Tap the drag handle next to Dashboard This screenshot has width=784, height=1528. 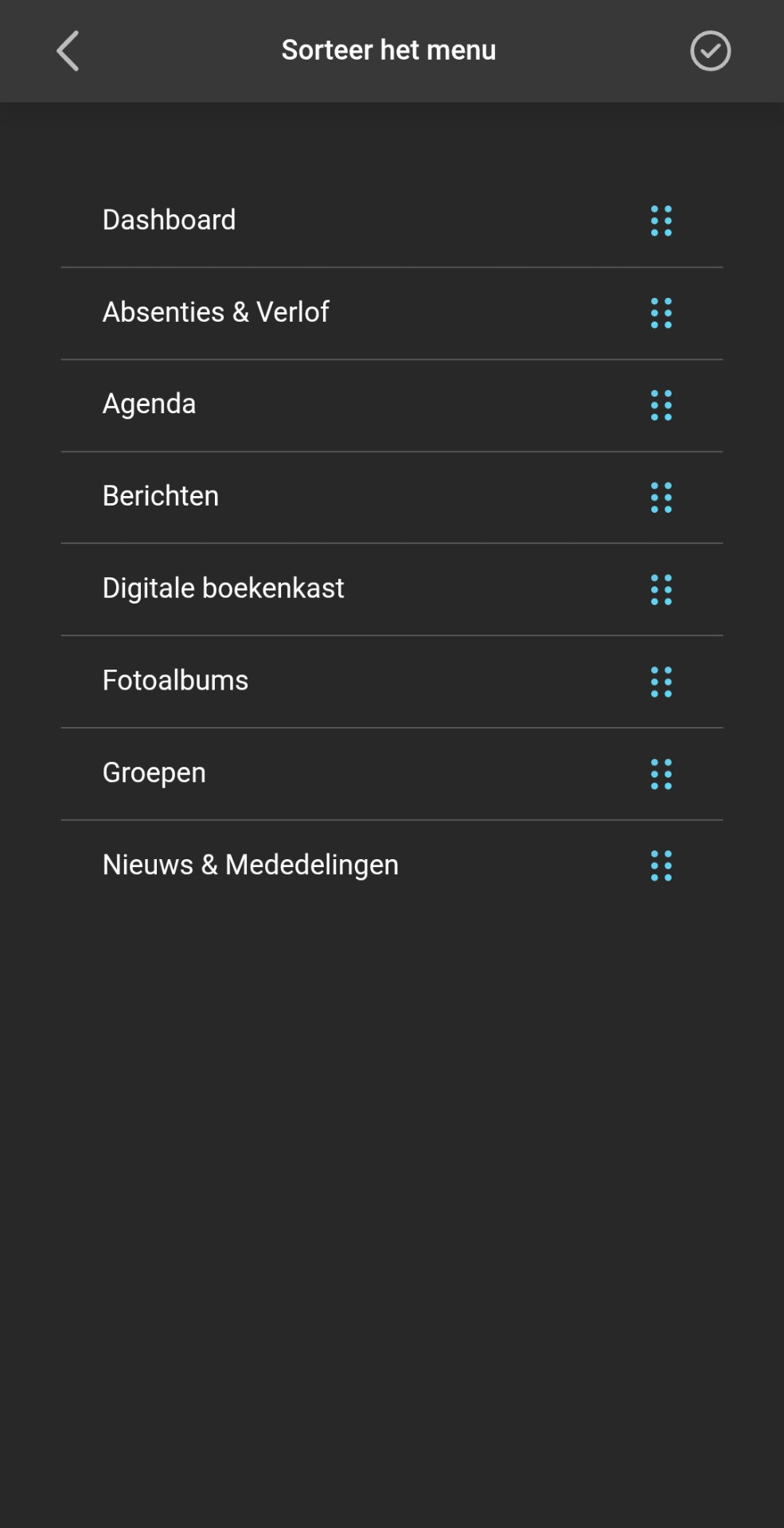click(x=661, y=221)
